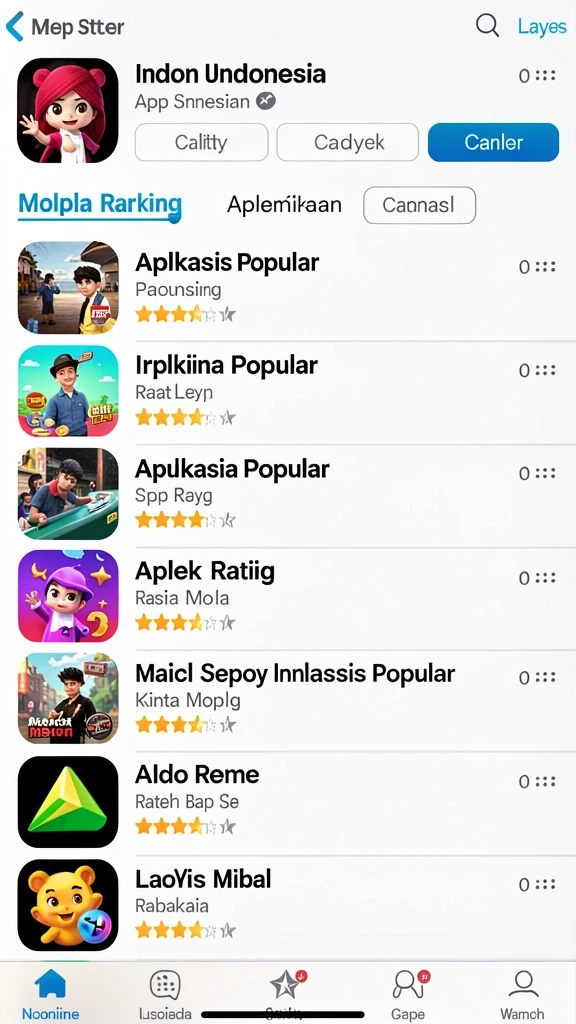Switch to the Aplemikaan tab
The image size is (576, 1024).
click(284, 204)
